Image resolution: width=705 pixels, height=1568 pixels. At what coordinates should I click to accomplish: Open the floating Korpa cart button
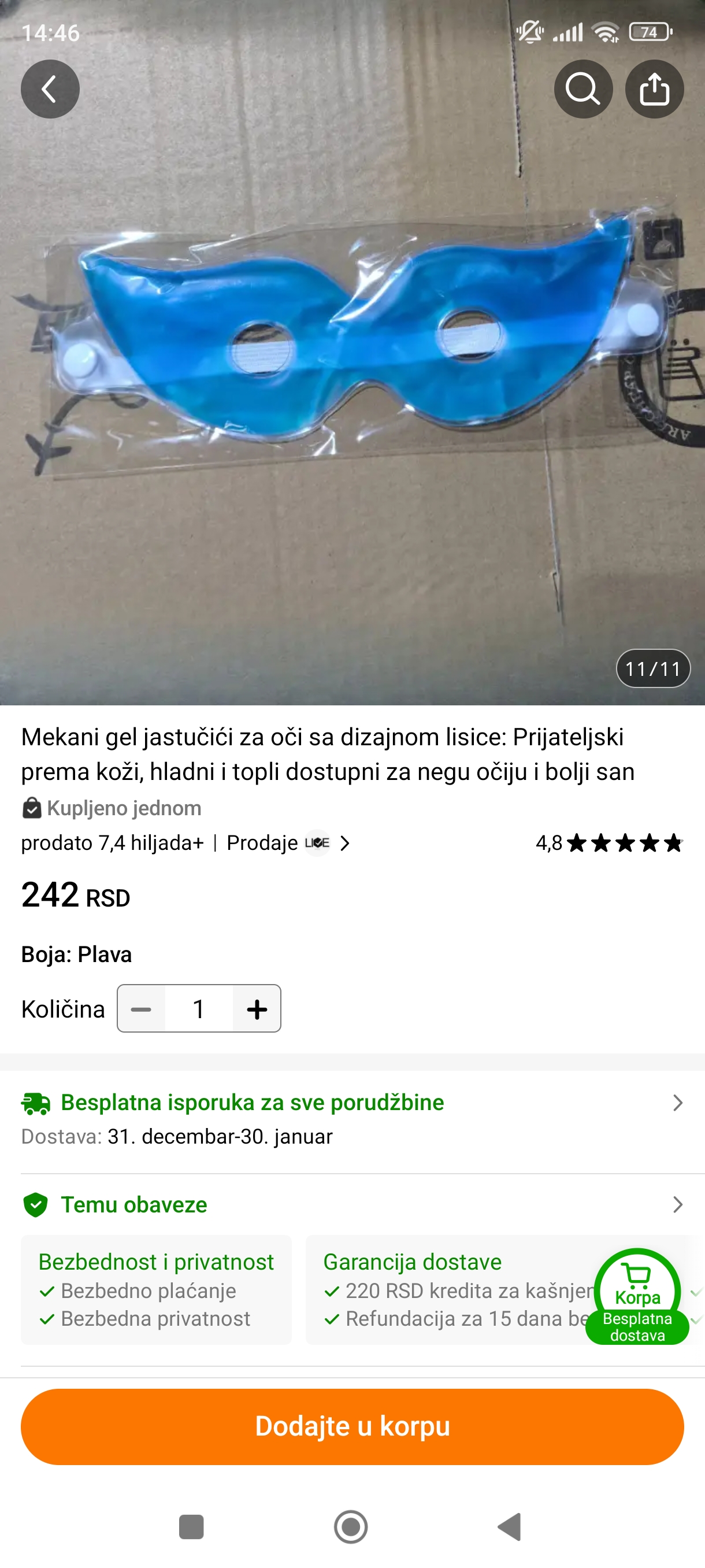[x=637, y=1296]
